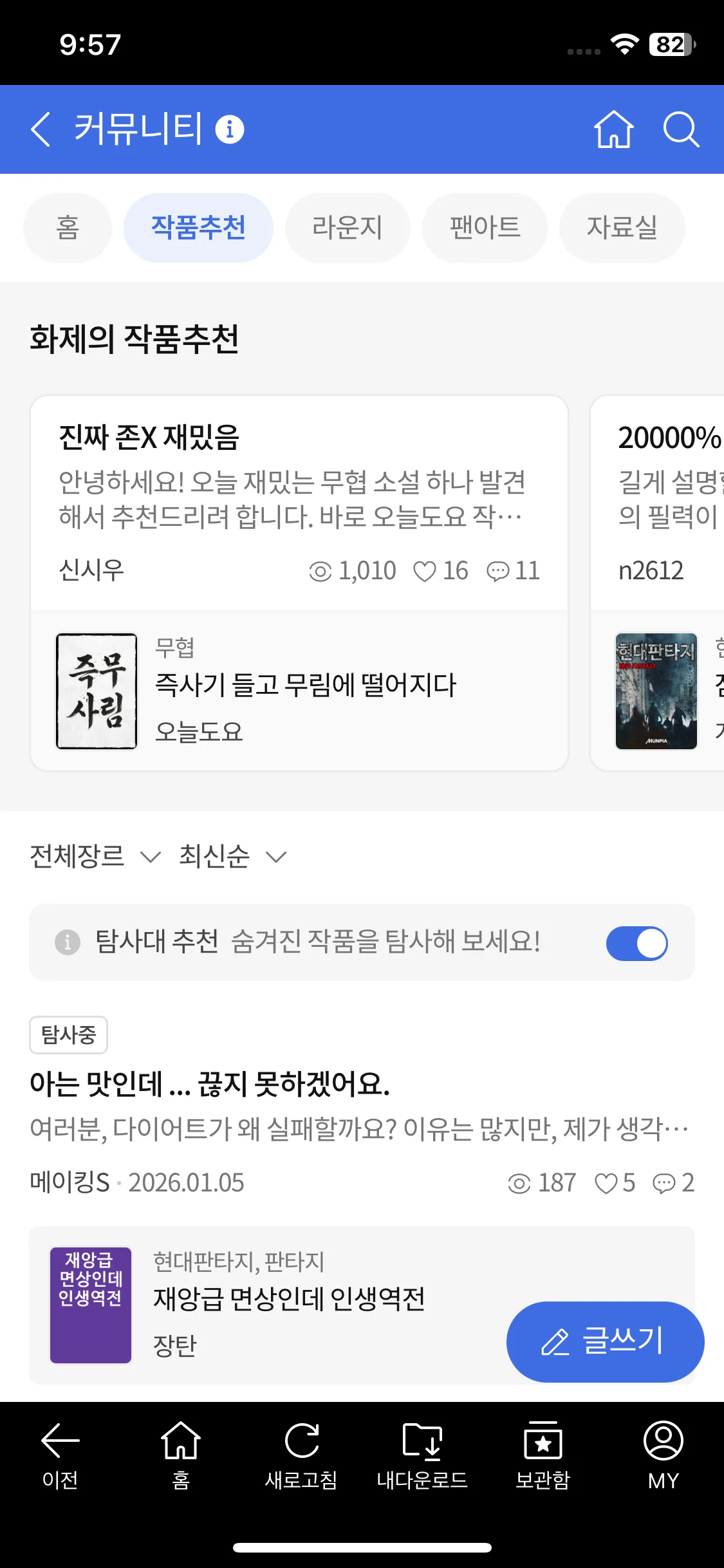The height and width of the screenshot is (1568, 724).
Task: Switch to the 홈 chip tab
Action: tap(68, 228)
